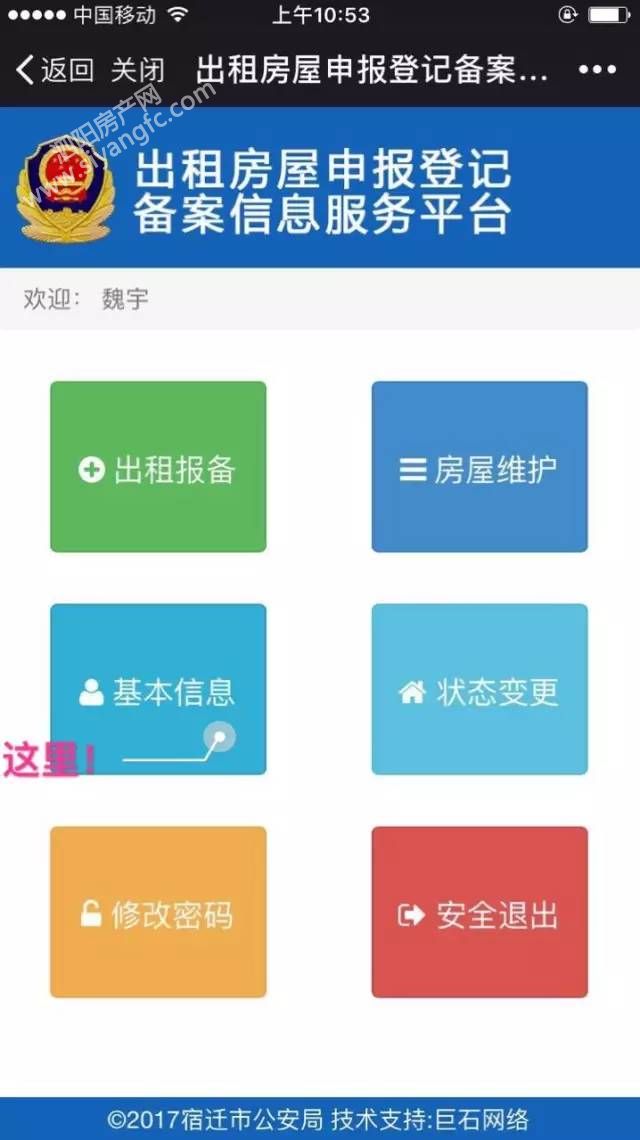
Task: Close the page with 关闭
Action: (137, 70)
